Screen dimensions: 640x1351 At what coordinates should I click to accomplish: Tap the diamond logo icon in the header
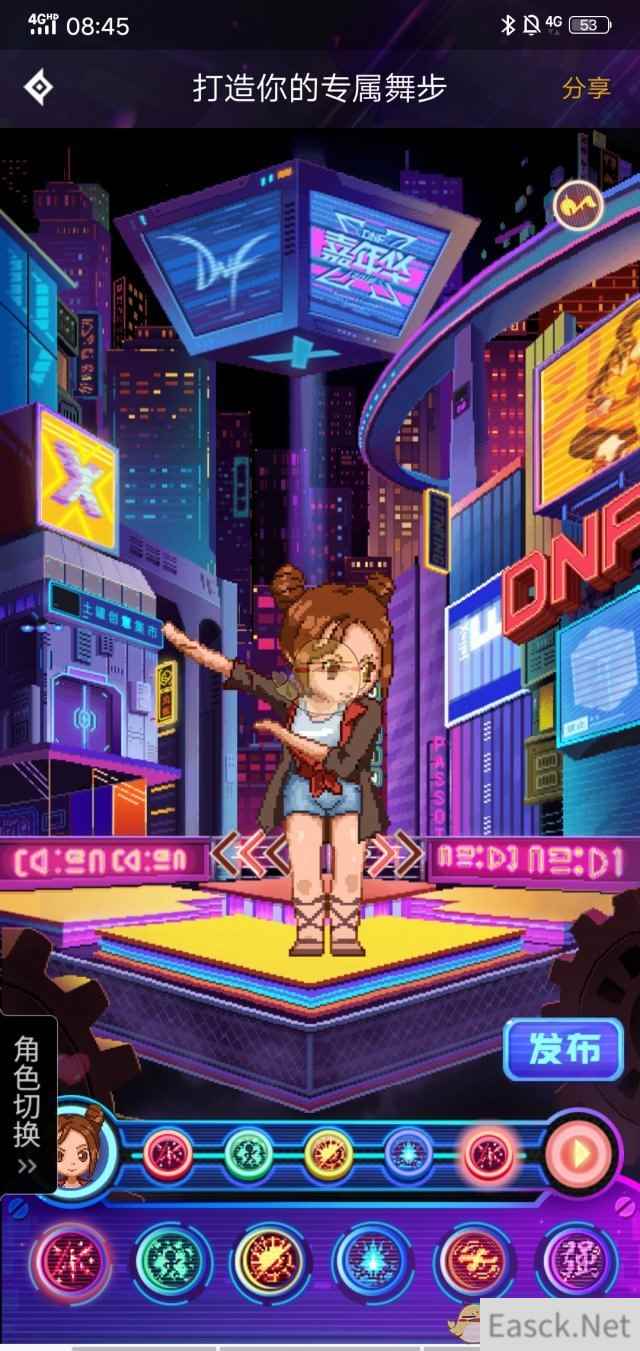click(38, 88)
